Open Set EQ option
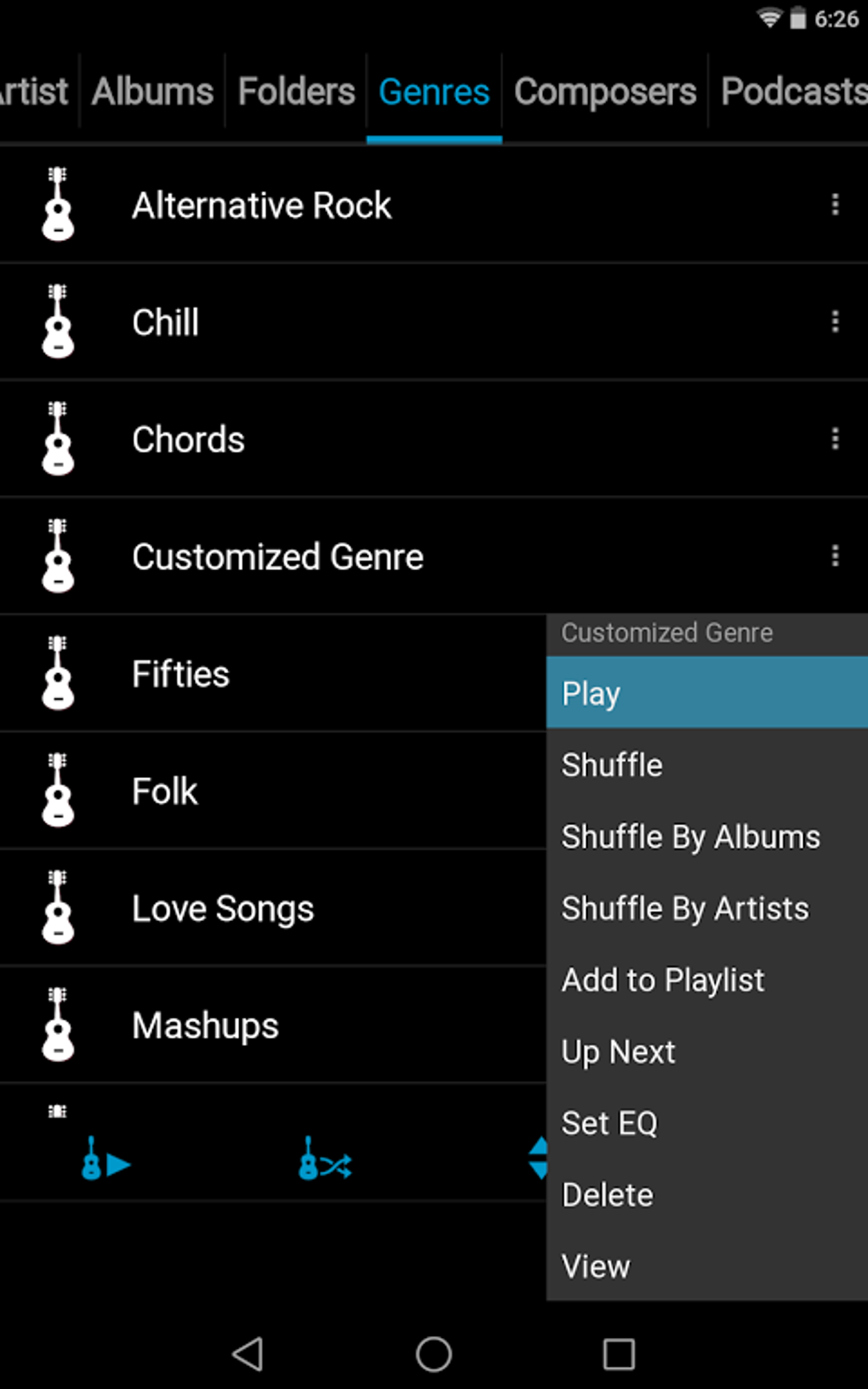Screen dimensions: 868x1389 (706, 1123)
